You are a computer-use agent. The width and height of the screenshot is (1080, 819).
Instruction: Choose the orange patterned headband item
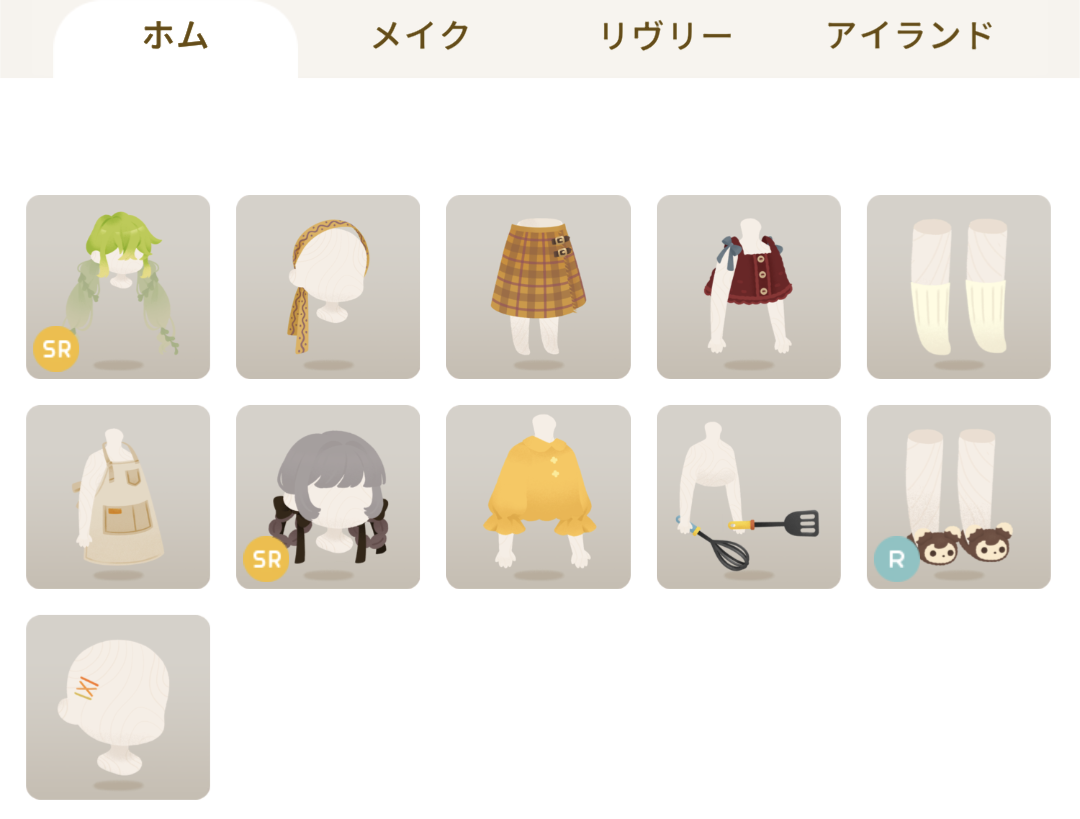[x=328, y=287]
